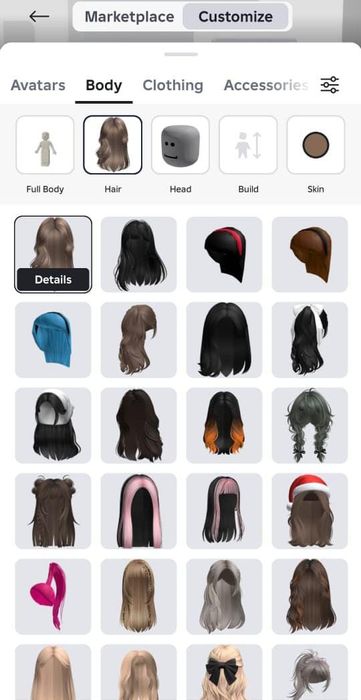Open the Avatars tab
This screenshot has width=361, height=700.
(38, 85)
